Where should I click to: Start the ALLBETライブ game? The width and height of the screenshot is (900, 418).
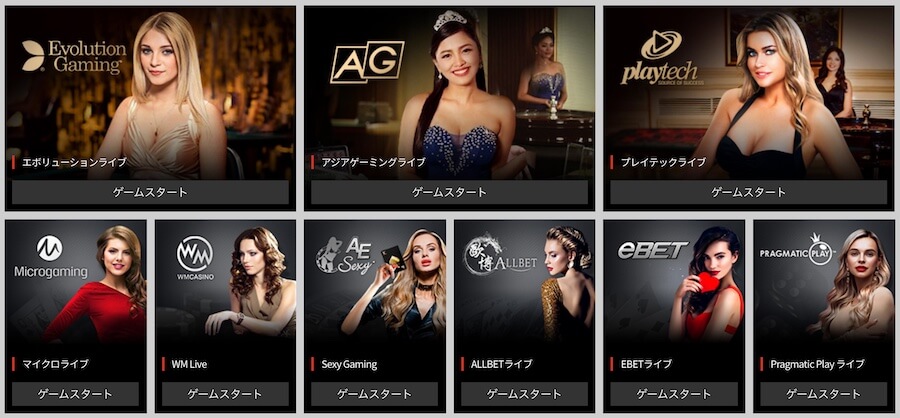(524, 394)
